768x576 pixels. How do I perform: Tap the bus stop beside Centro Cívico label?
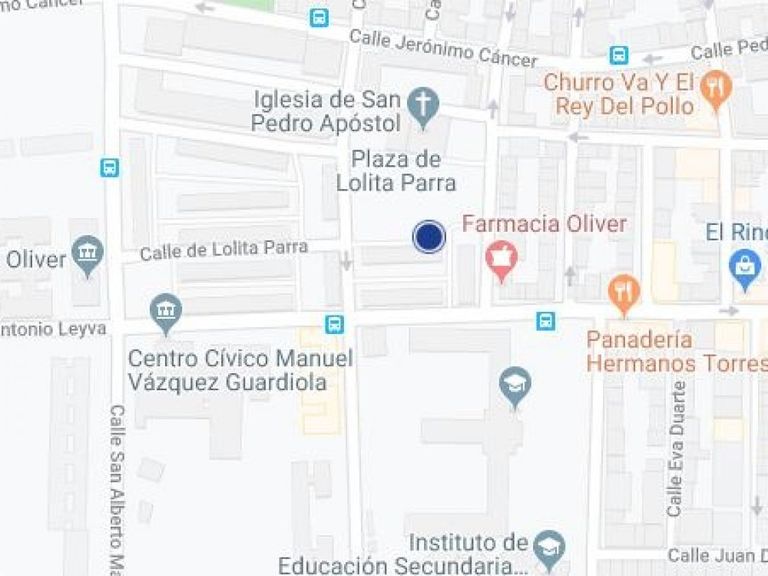click(334, 324)
